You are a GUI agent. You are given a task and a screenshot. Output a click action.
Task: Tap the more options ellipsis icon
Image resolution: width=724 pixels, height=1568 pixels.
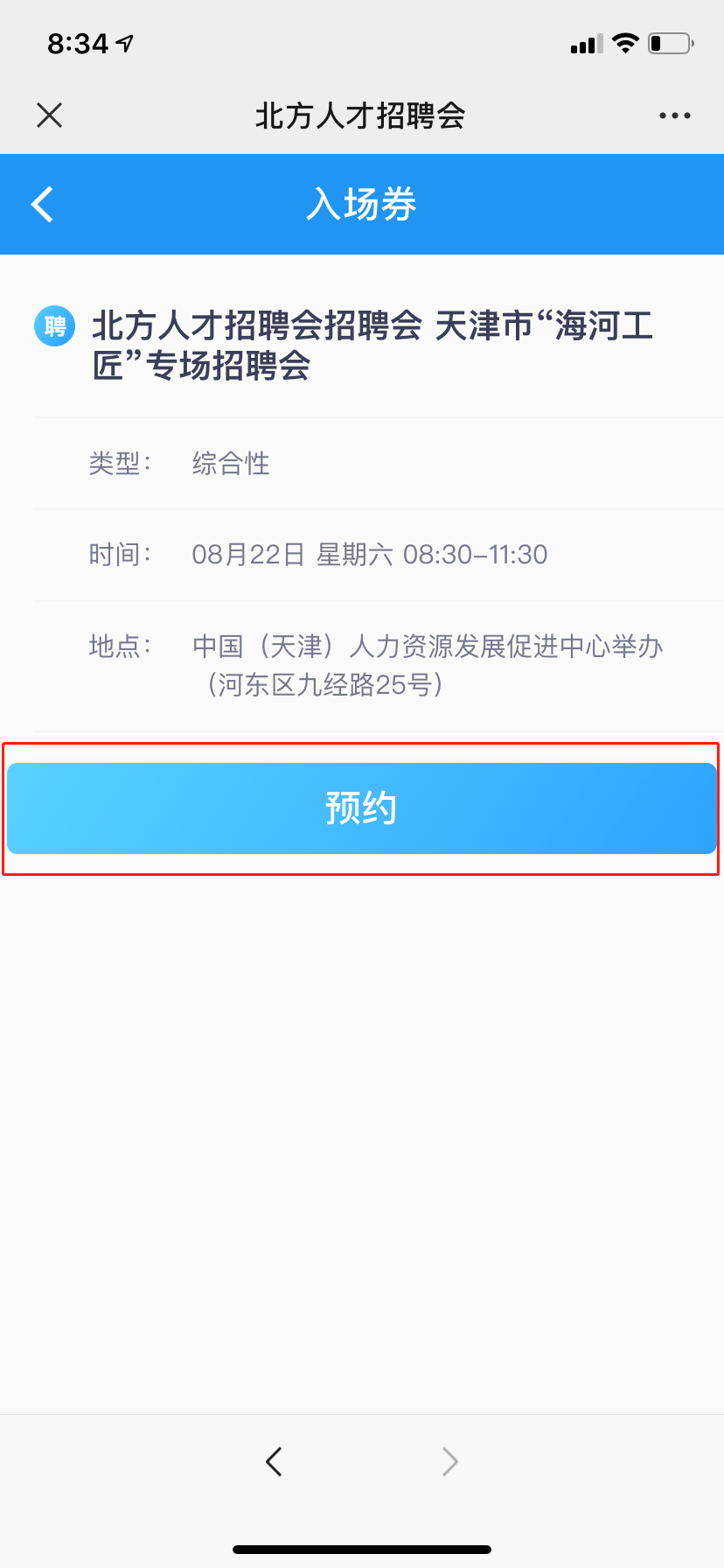[674, 115]
